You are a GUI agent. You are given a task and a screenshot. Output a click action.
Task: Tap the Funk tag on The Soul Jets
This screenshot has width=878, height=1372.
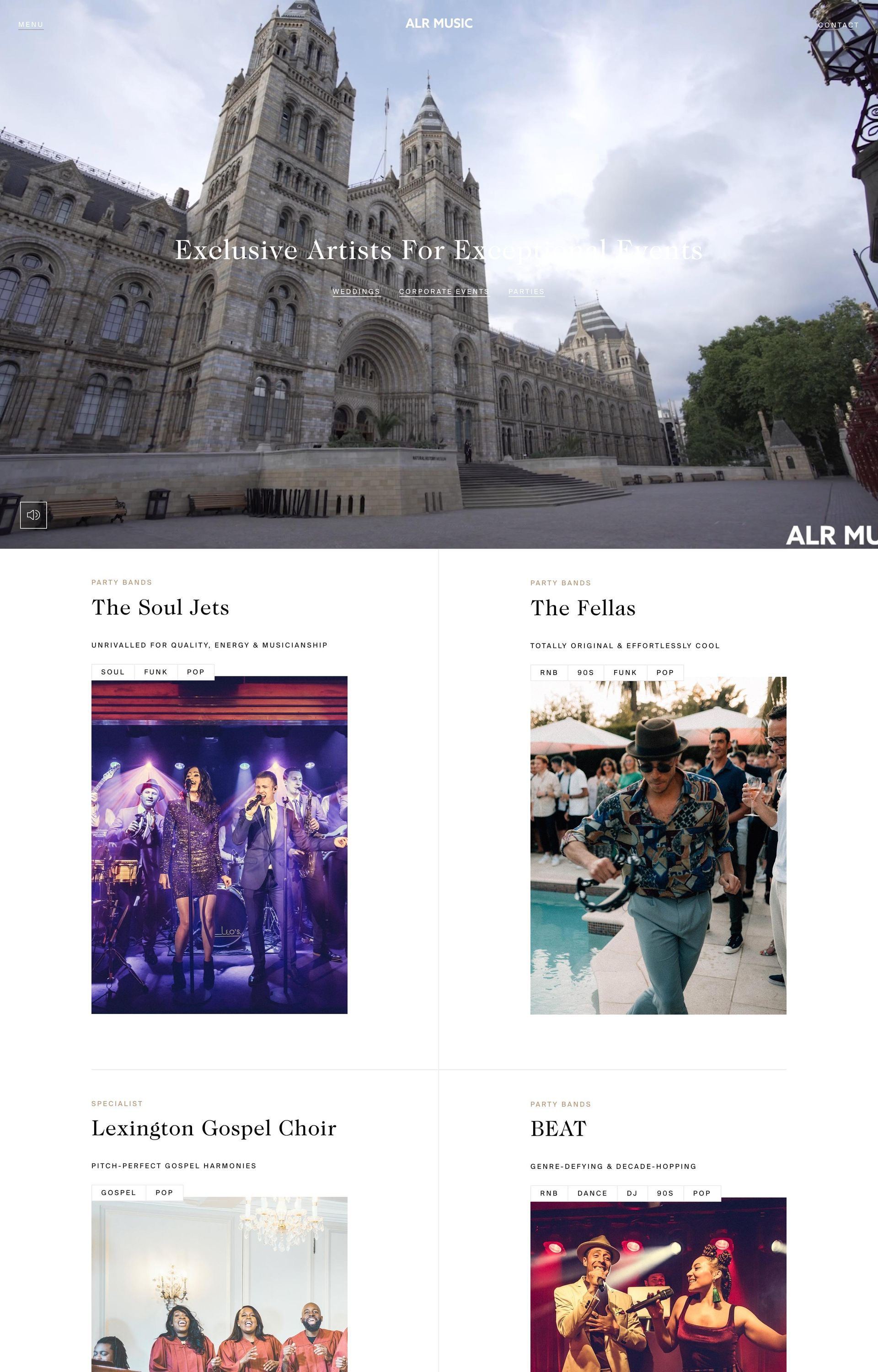tap(155, 672)
